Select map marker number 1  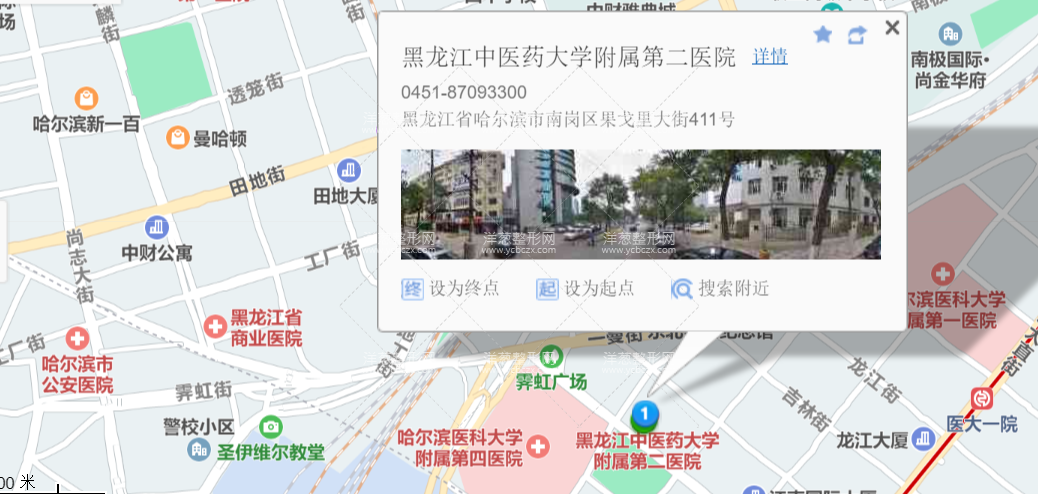click(645, 413)
